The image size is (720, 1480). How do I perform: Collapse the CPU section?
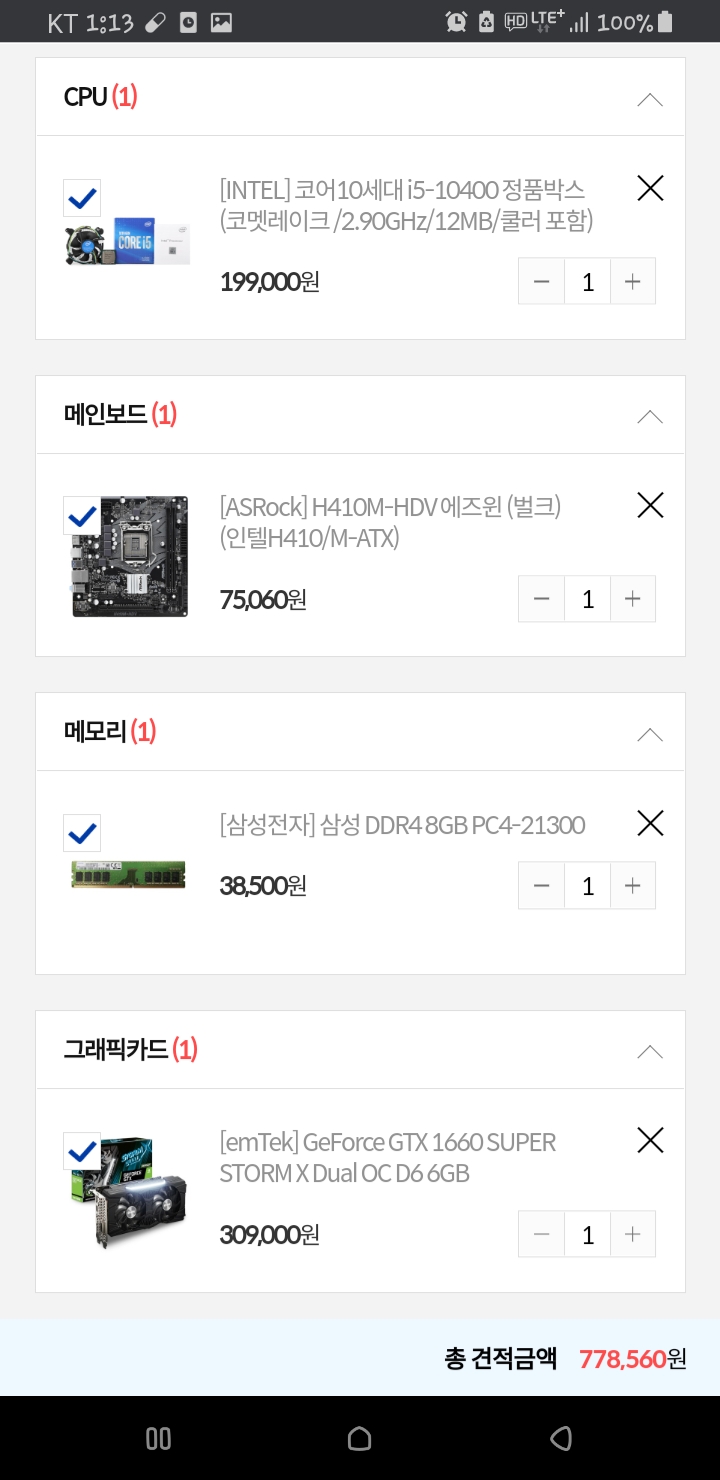[649, 99]
